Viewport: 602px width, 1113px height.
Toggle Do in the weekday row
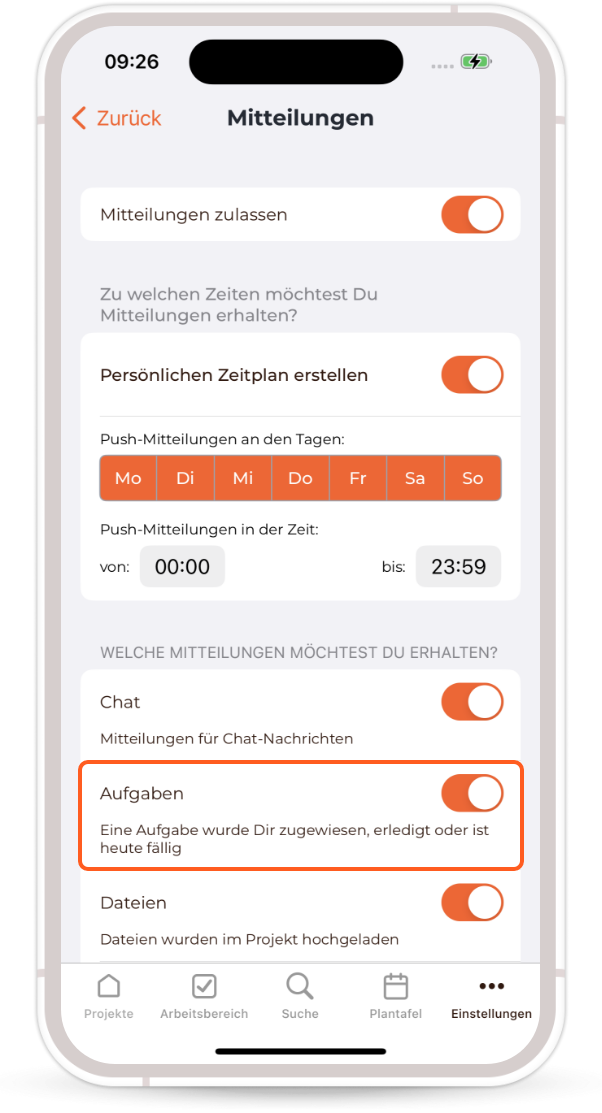tap(300, 478)
